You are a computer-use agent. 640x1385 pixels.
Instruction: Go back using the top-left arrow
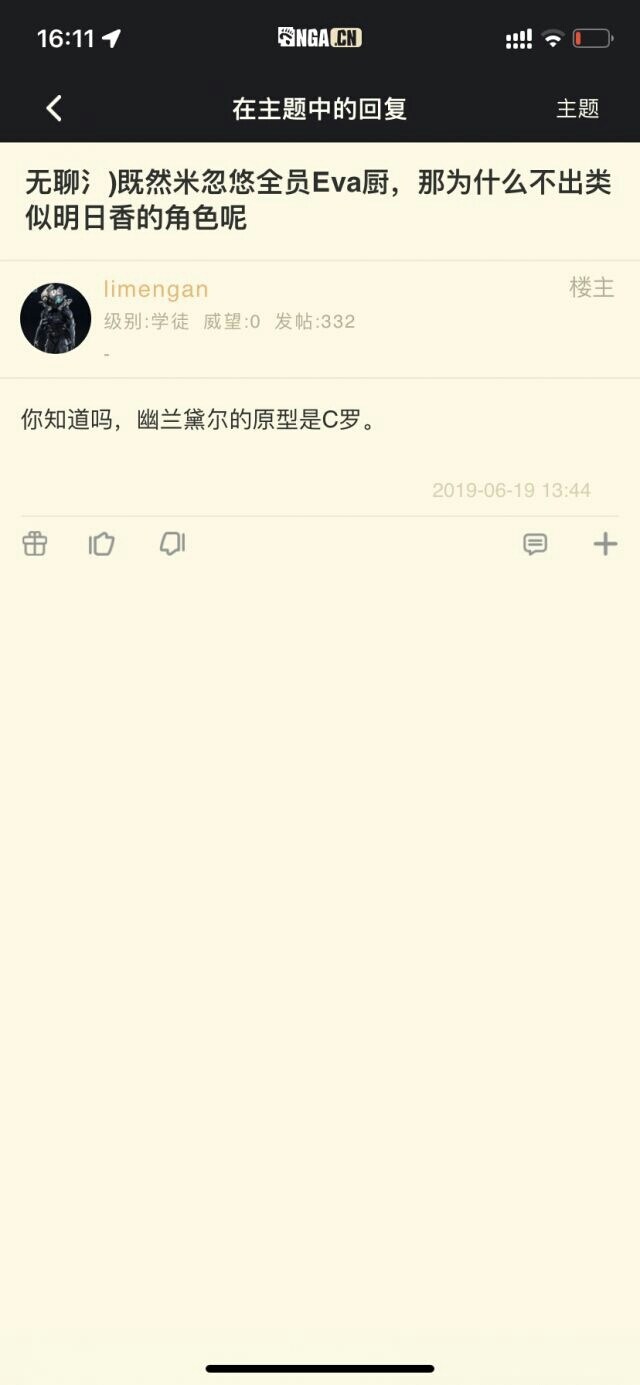pos(54,108)
